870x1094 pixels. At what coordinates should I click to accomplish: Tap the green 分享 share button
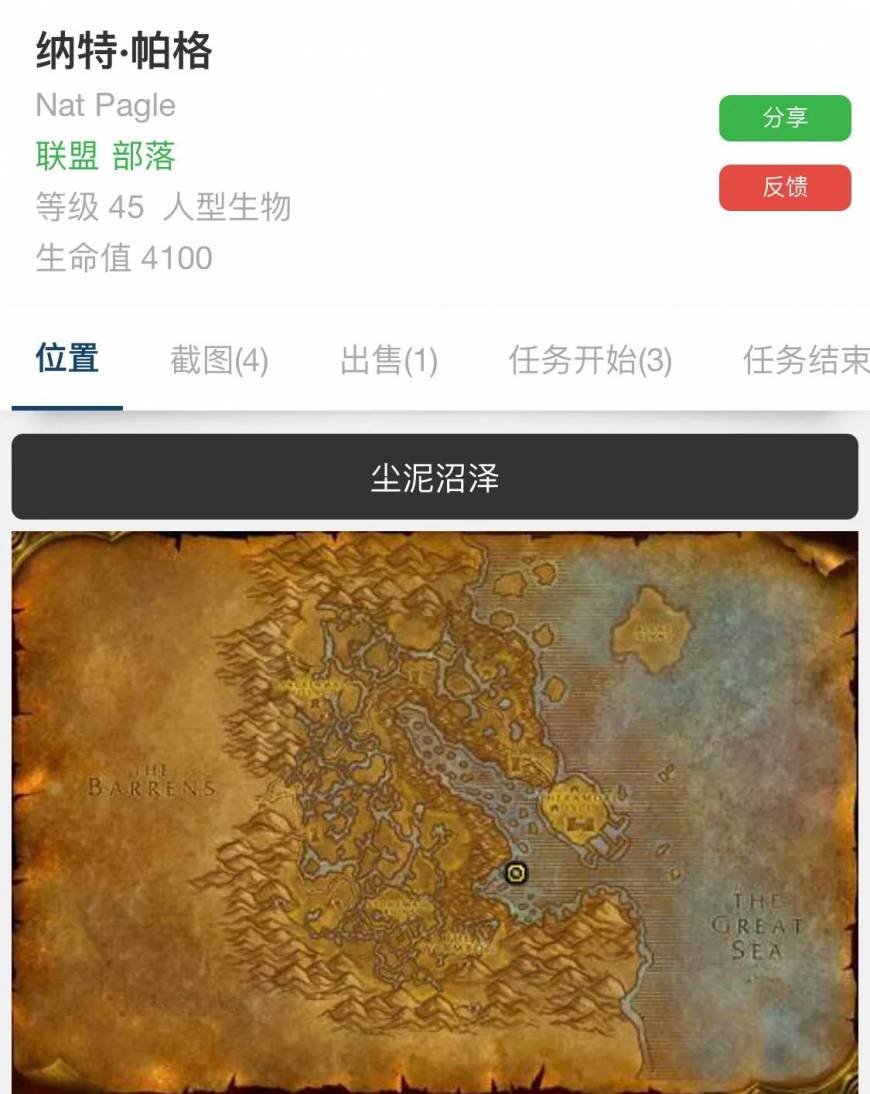click(x=785, y=118)
